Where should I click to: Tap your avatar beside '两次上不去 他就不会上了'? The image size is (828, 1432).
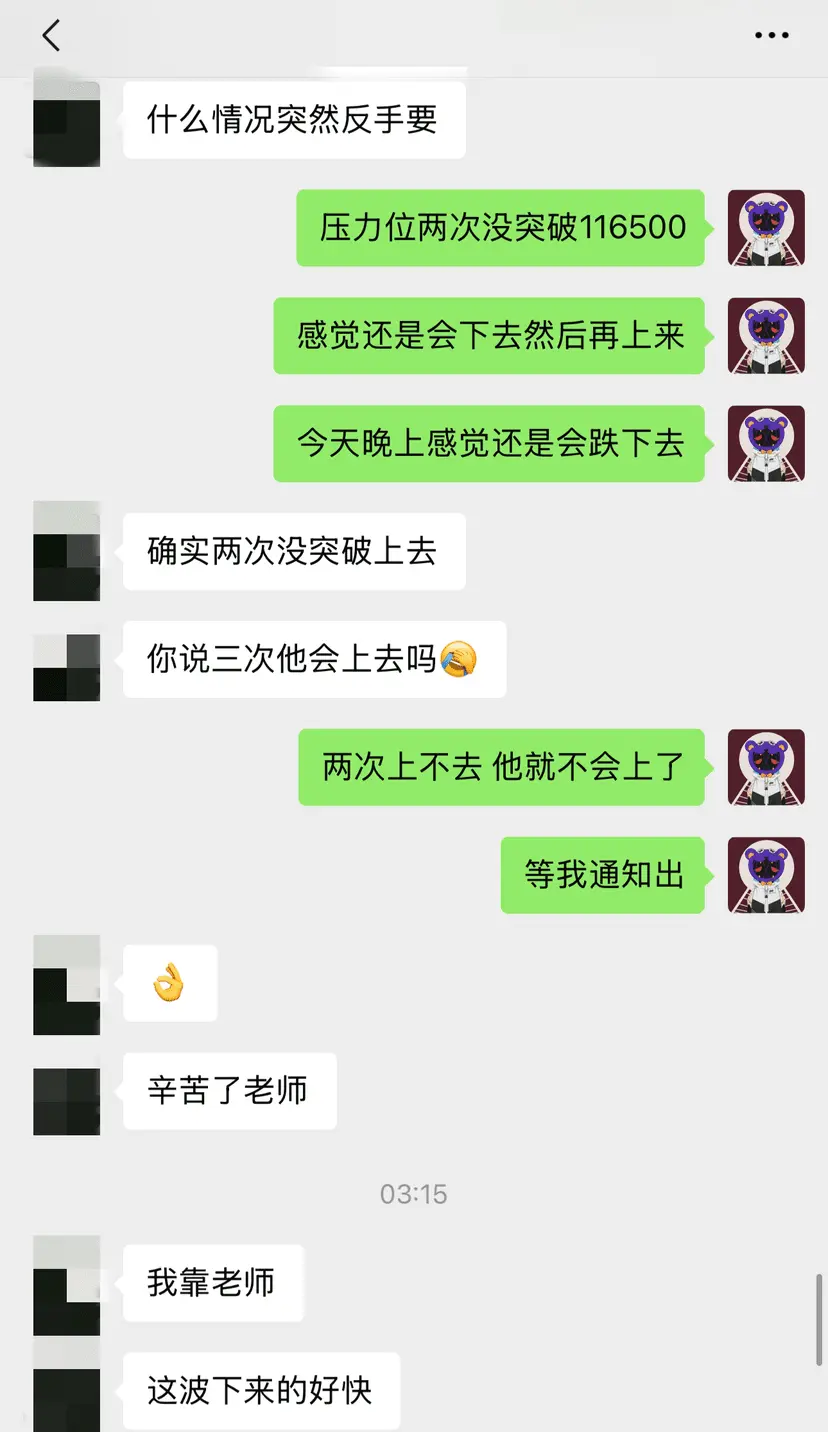(x=766, y=767)
